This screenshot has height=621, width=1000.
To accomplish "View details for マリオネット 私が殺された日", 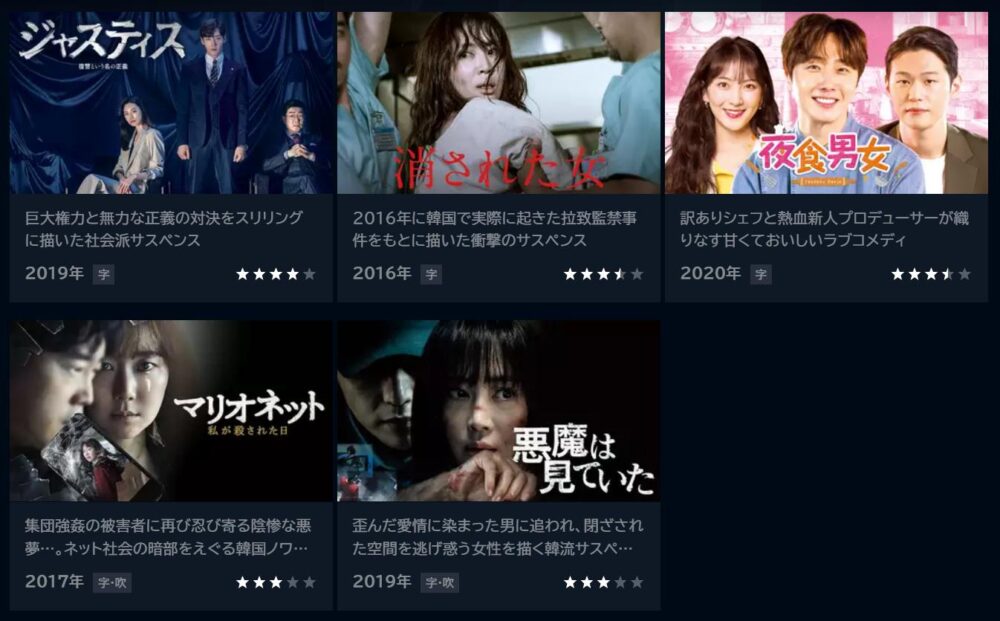I will [x=171, y=411].
